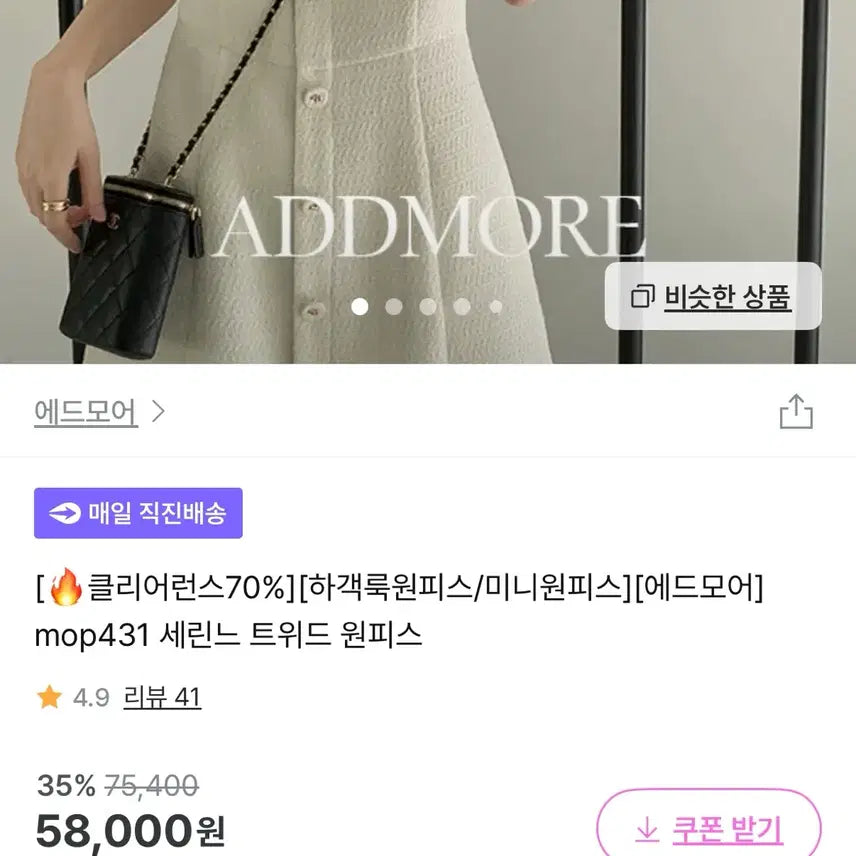Open the 에드모어 brand store link

pyautogui.click(x=99, y=411)
